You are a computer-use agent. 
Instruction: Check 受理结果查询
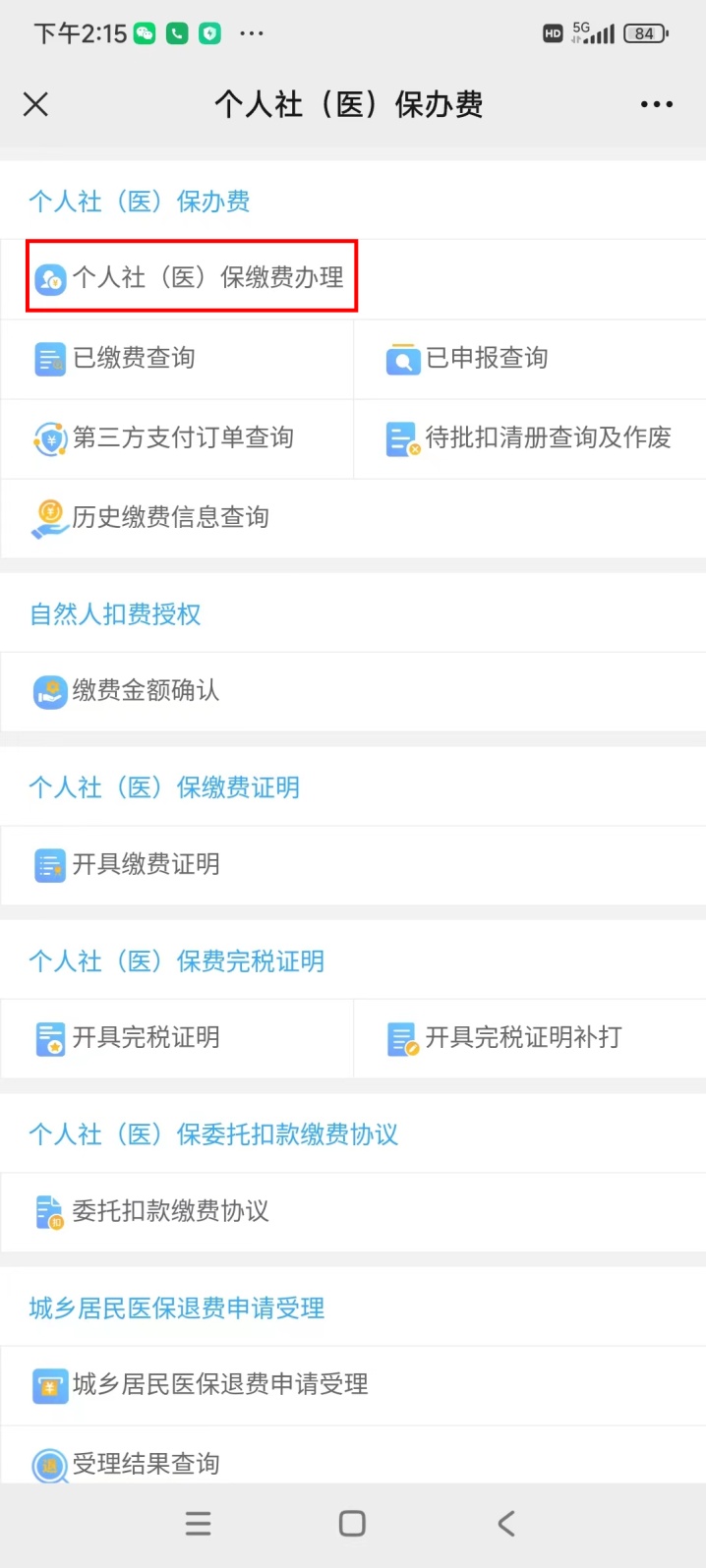[145, 1464]
